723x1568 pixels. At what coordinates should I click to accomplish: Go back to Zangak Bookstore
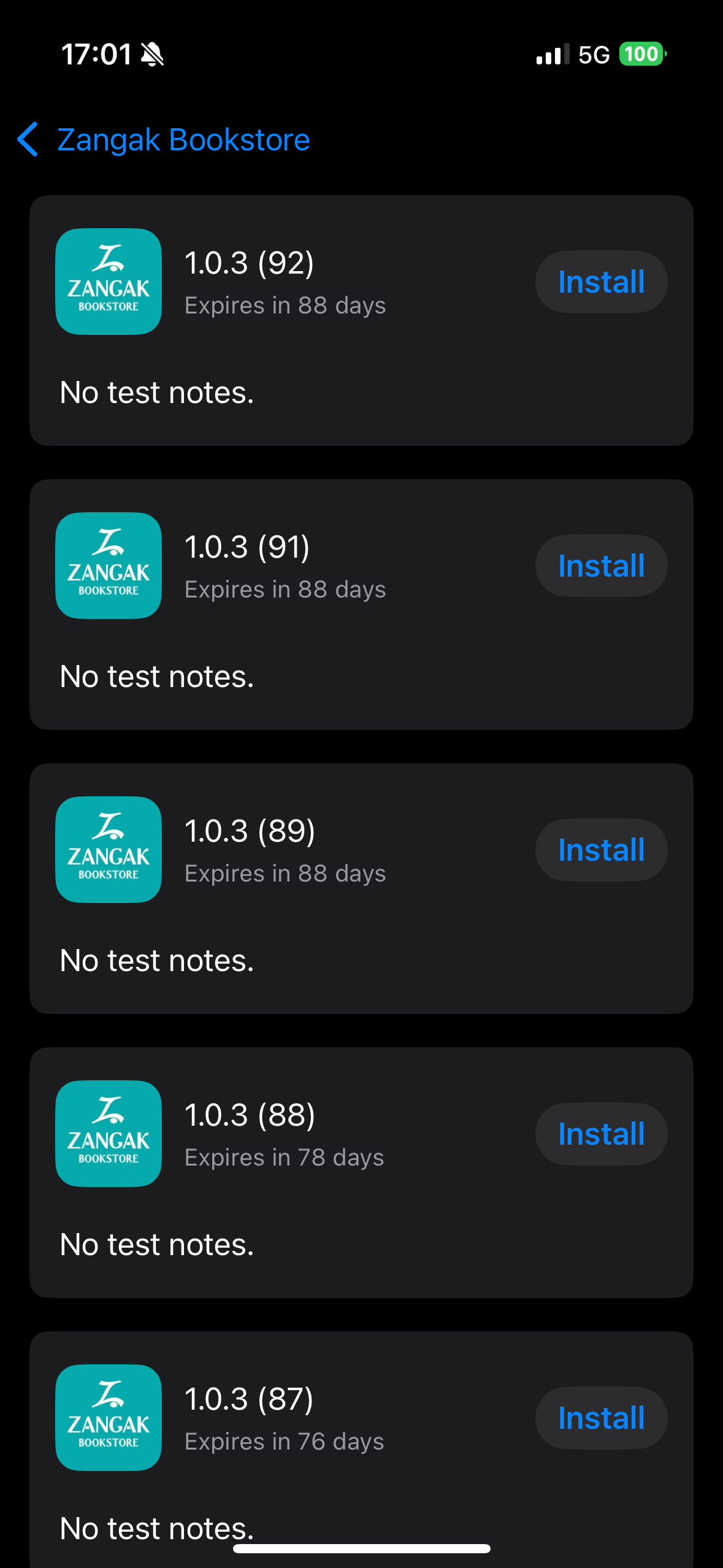tap(163, 140)
